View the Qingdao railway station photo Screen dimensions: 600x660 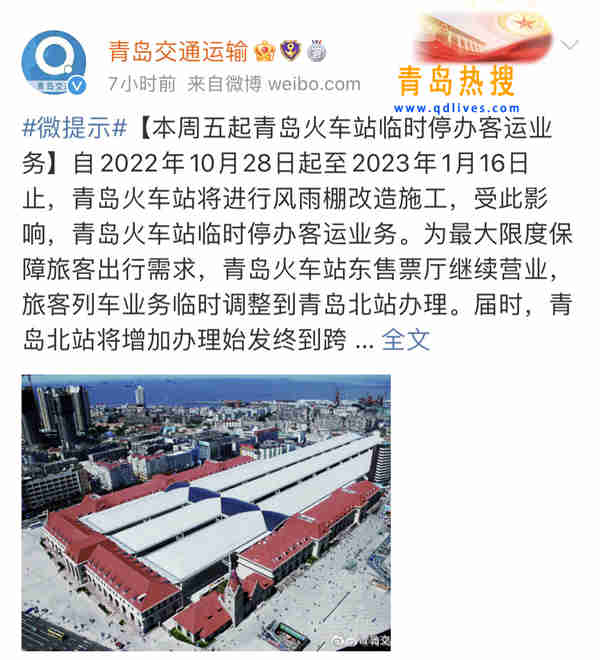point(206,512)
